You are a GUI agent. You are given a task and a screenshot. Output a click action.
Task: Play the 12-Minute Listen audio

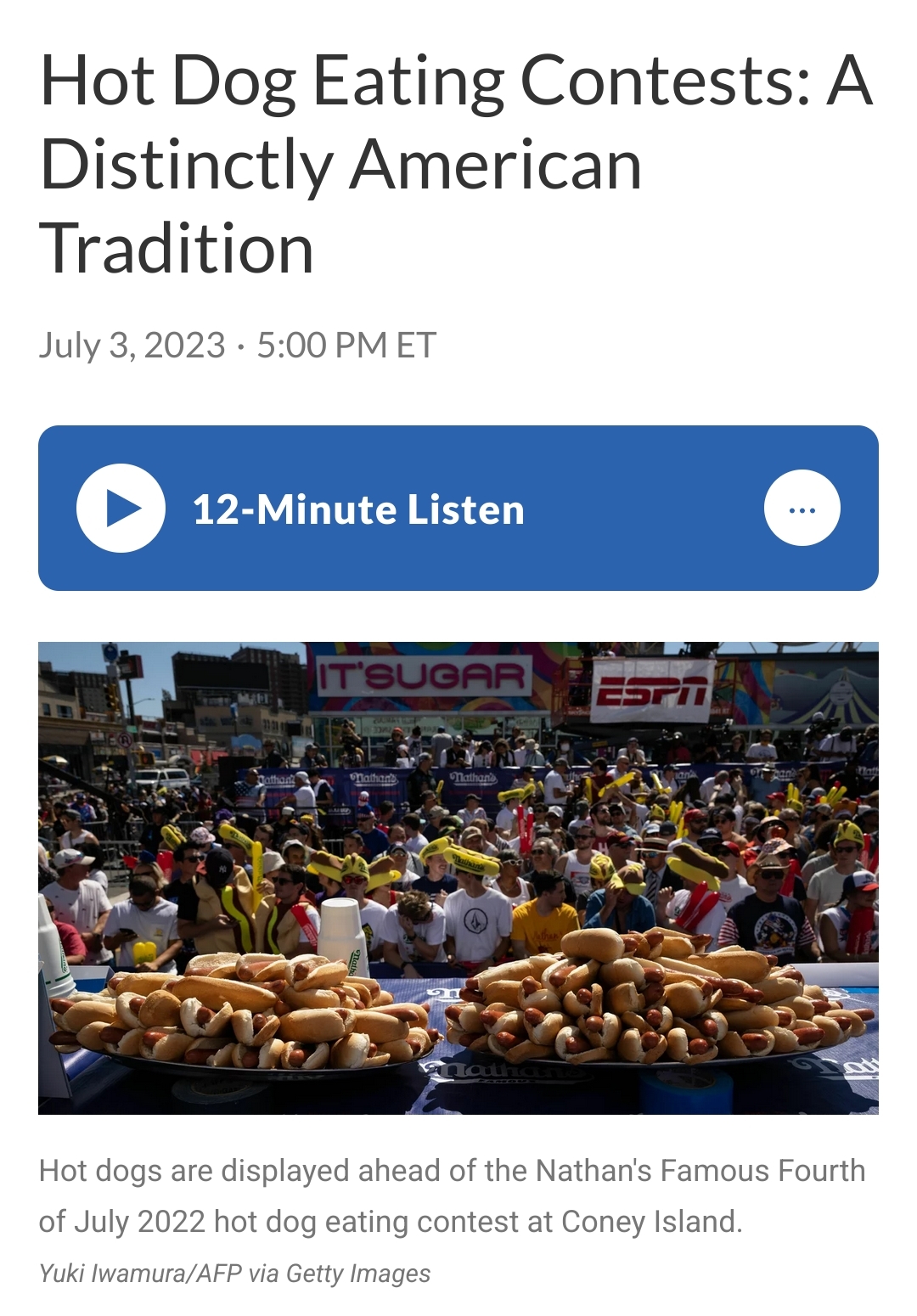pos(121,508)
